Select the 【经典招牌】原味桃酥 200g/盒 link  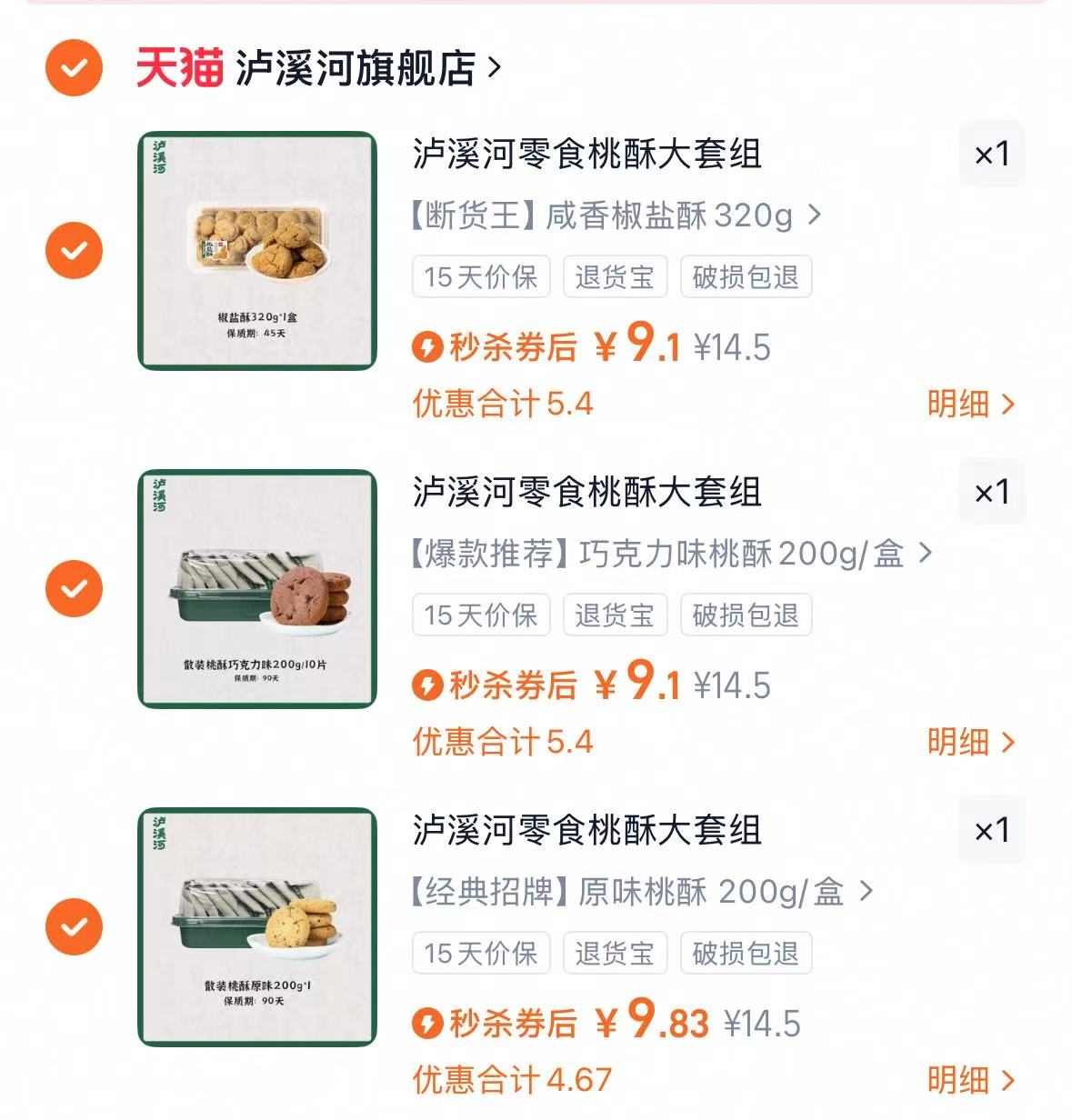click(636, 892)
